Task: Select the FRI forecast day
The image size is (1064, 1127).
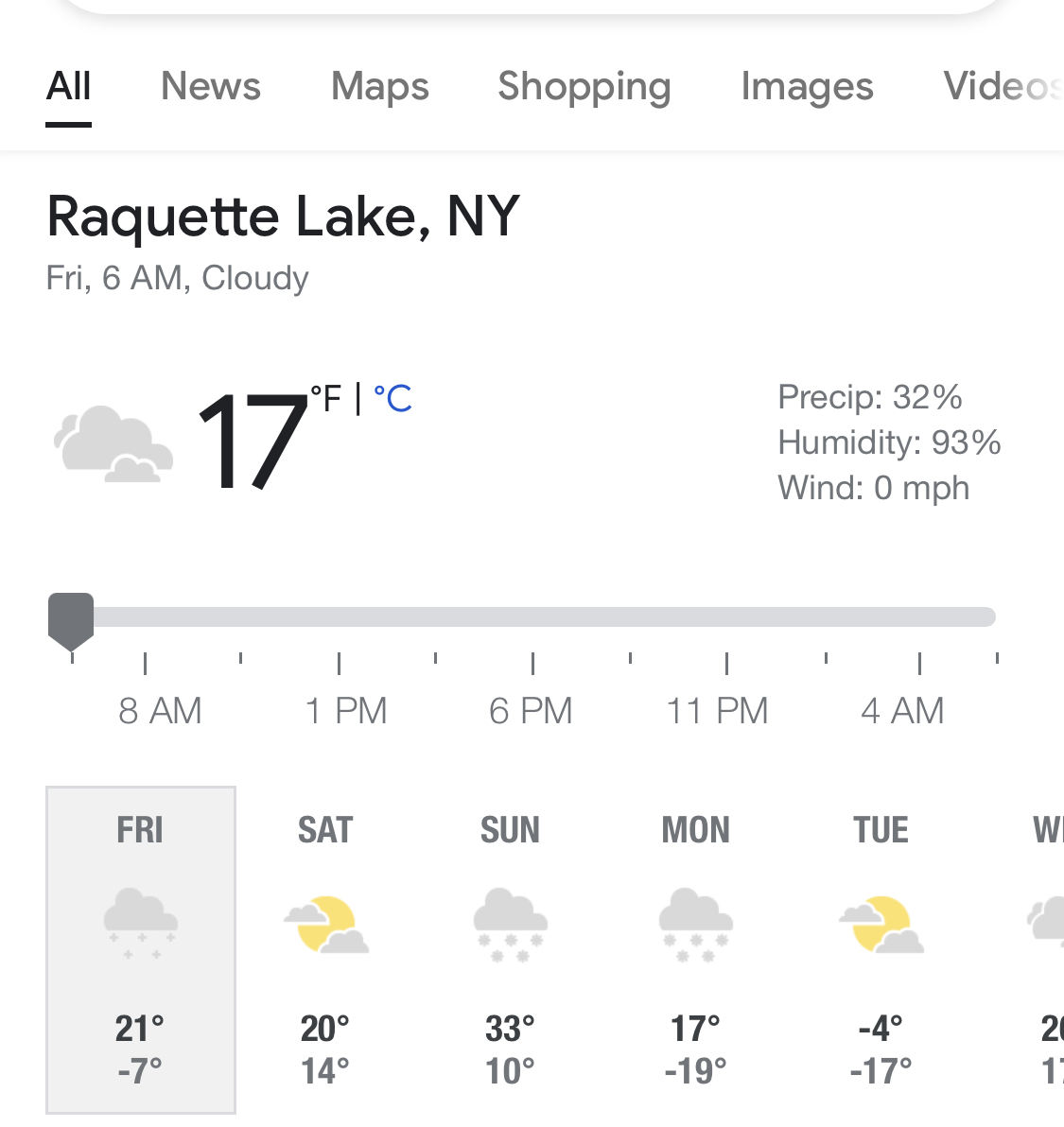Action: 141,949
